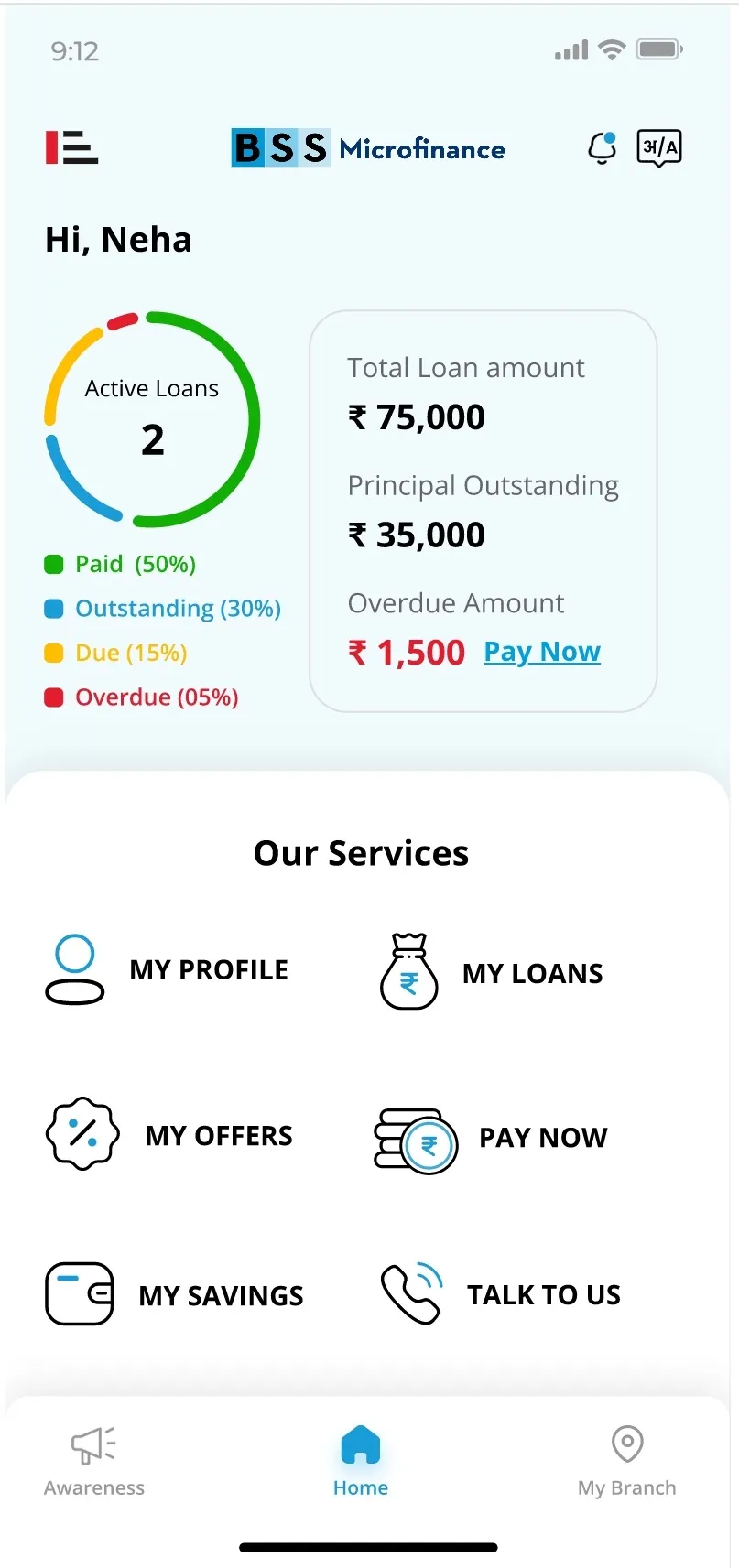Image resolution: width=739 pixels, height=1568 pixels.
Task: Open the side drawer menu
Action: [x=71, y=147]
